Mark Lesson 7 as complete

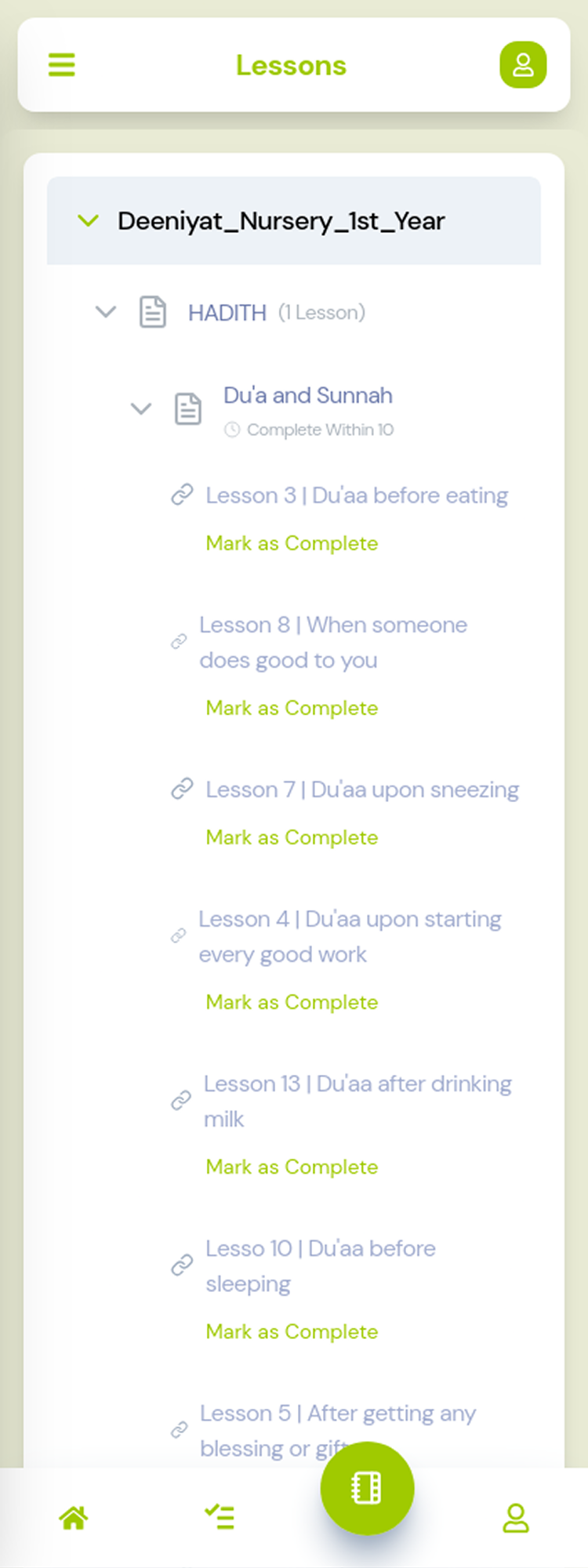tap(292, 837)
